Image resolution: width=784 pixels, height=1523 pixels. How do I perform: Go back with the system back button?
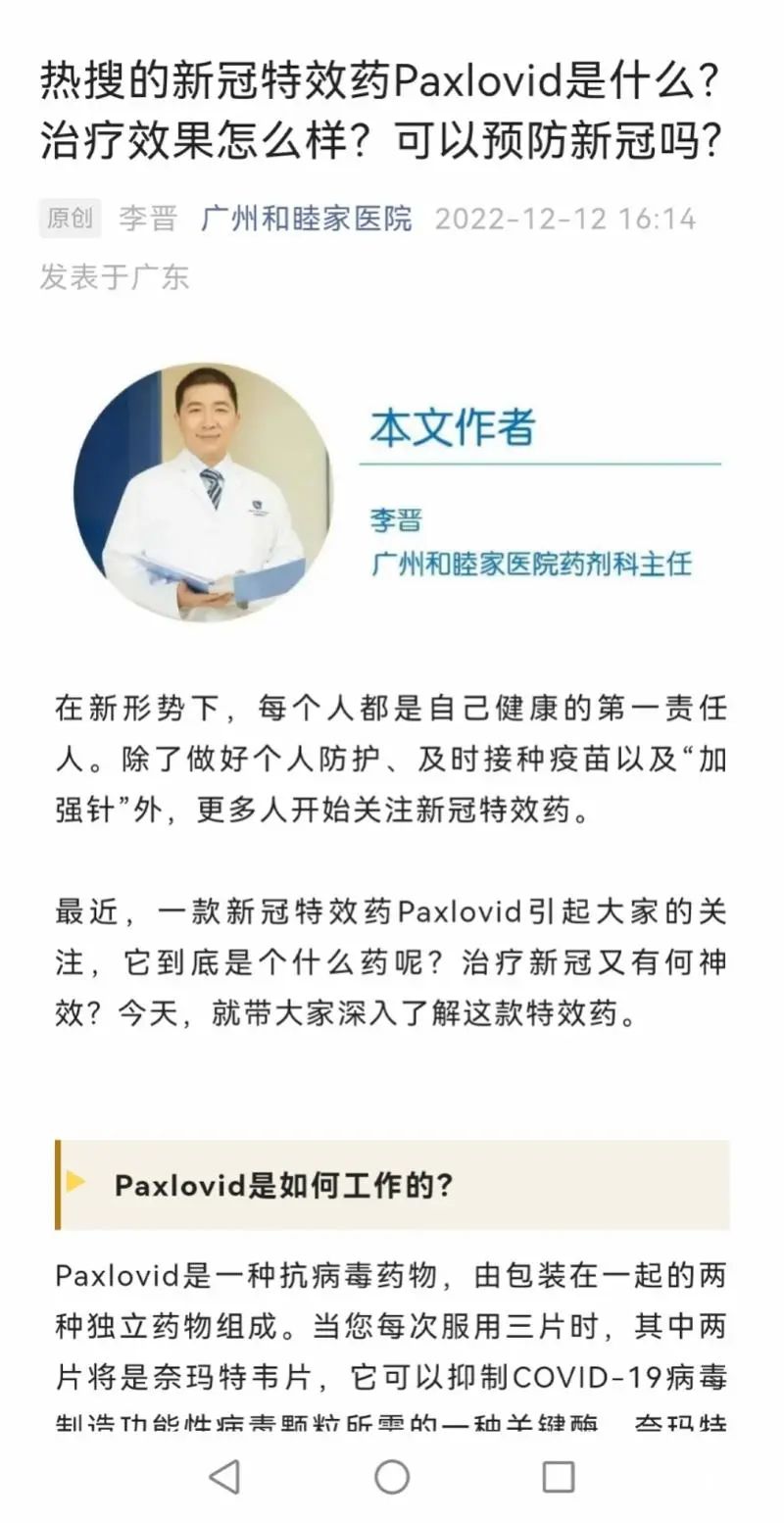224,1476
